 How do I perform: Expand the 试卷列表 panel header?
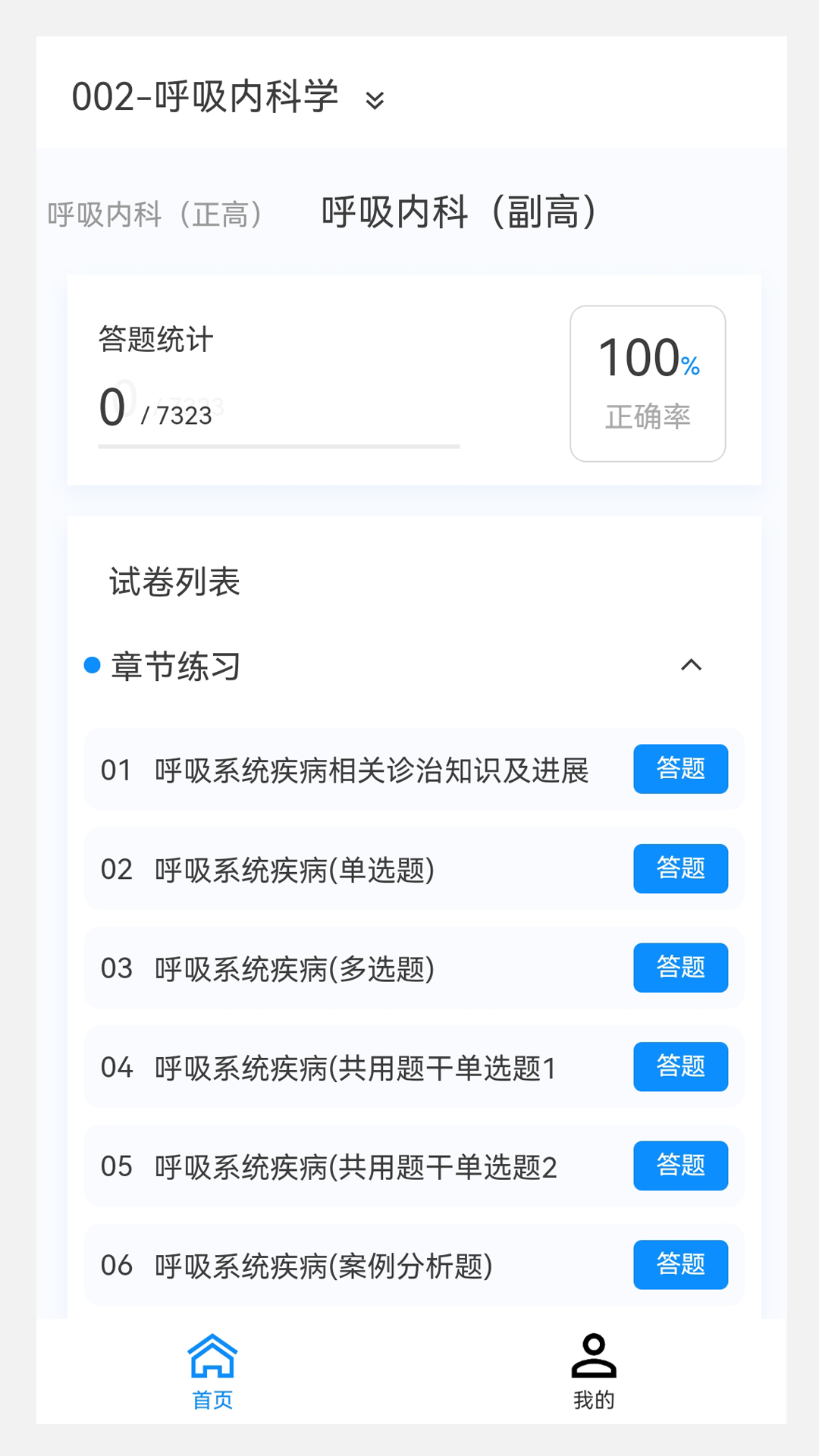(172, 582)
